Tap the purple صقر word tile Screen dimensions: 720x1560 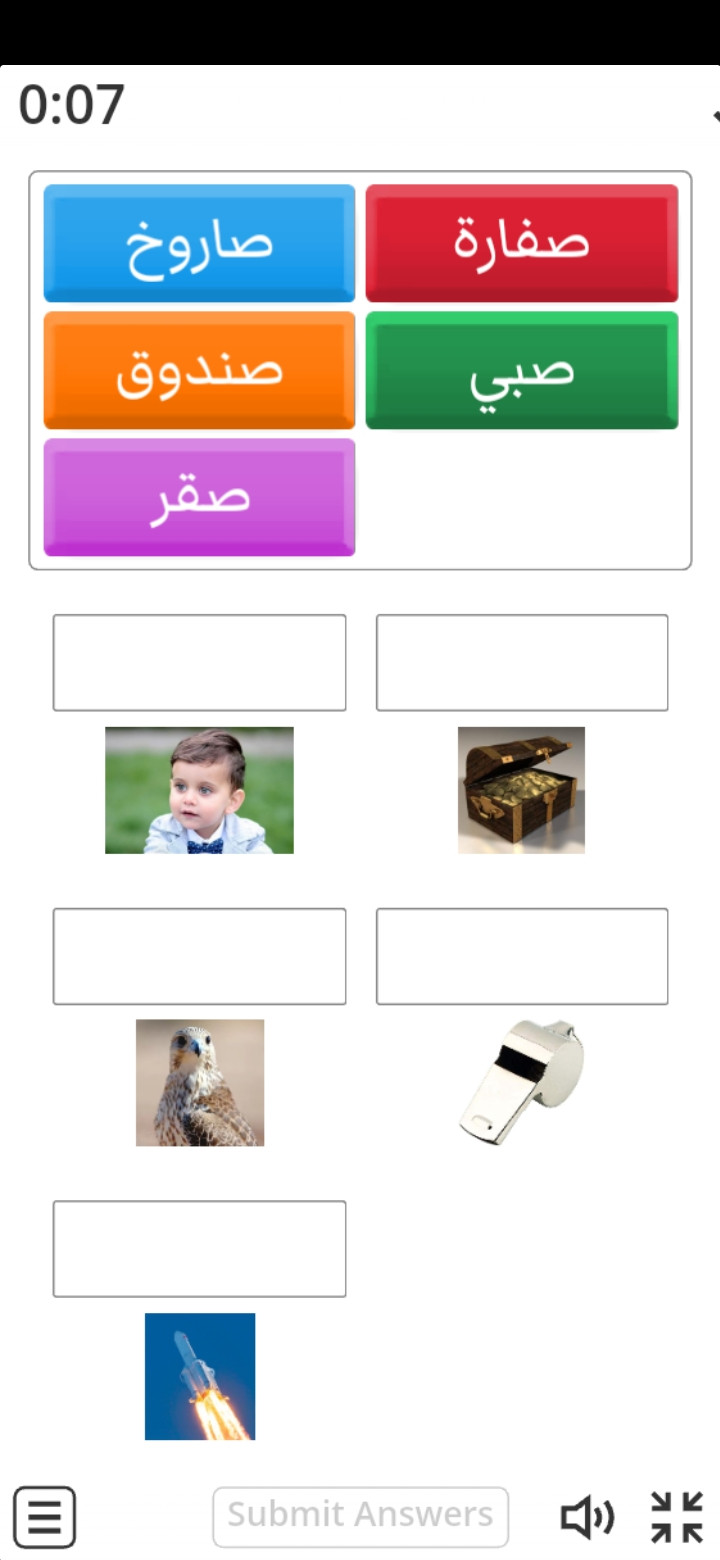coord(199,497)
